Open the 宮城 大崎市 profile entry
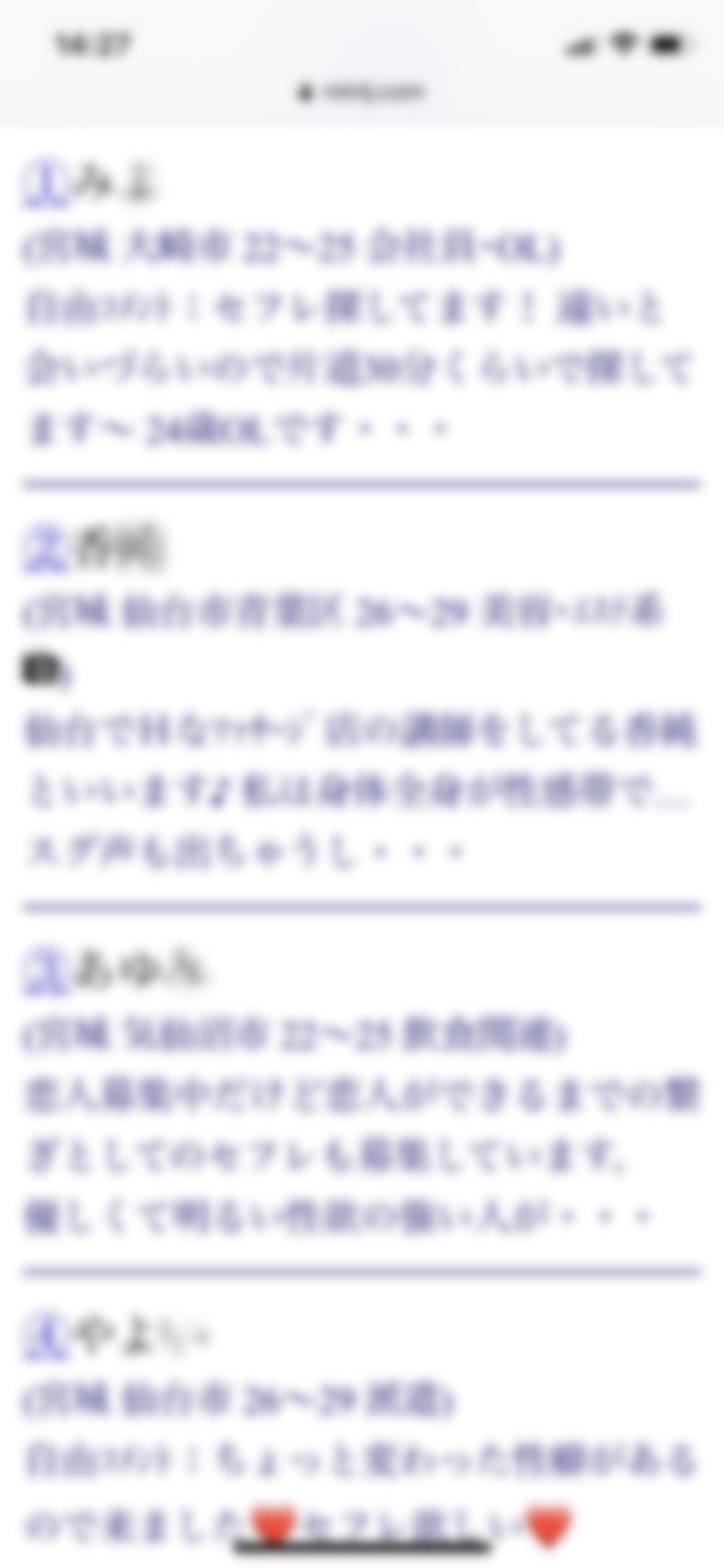The width and height of the screenshot is (724, 1568). pos(291,247)
